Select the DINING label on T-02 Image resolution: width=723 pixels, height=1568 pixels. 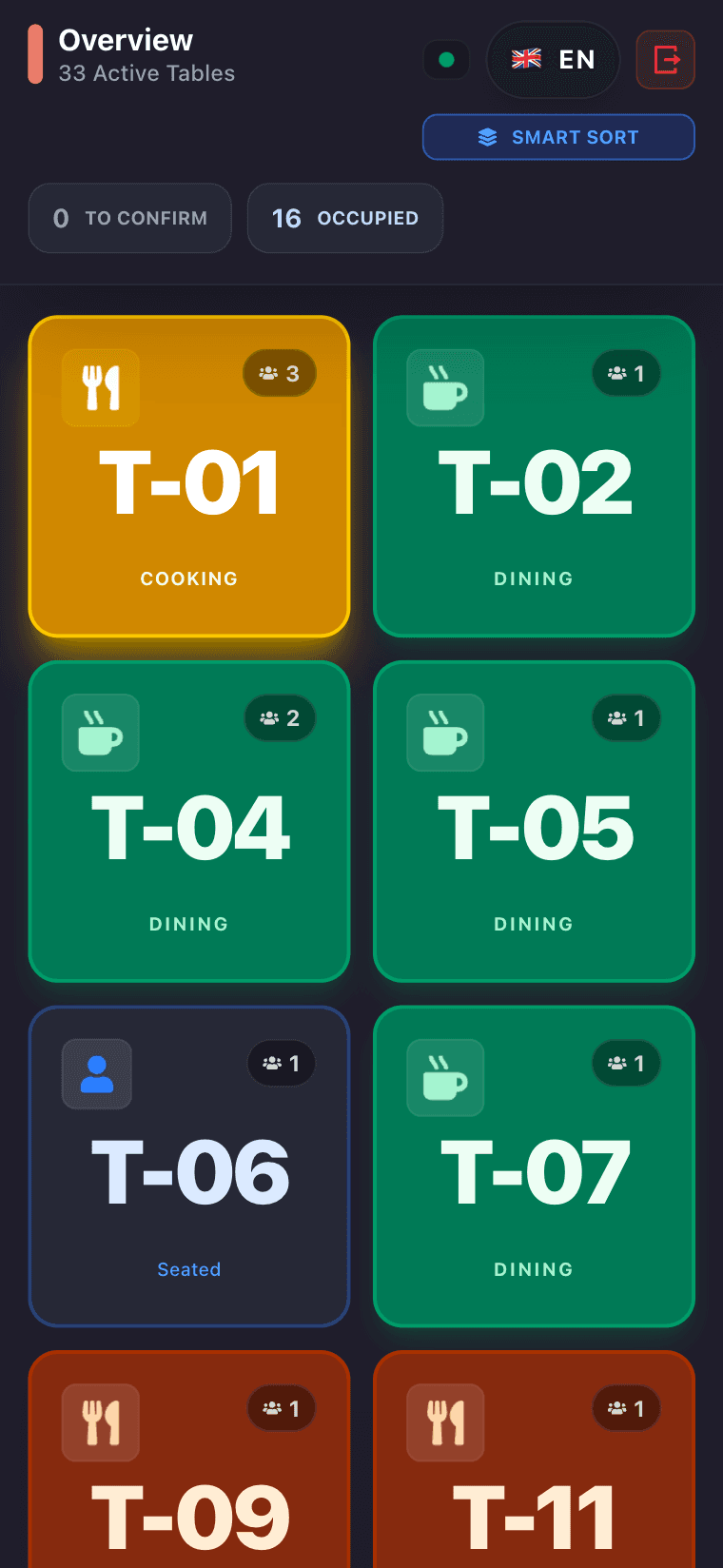click(534, 578)
